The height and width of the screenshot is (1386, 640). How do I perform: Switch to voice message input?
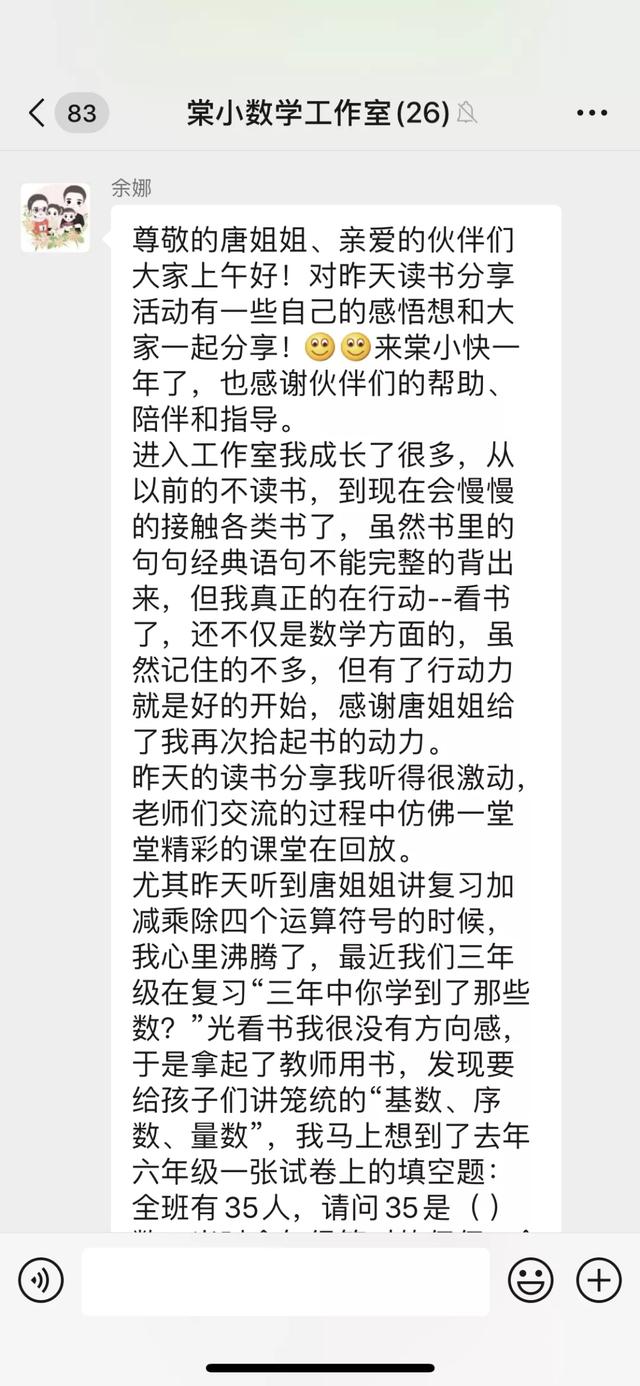(41, 1280)
